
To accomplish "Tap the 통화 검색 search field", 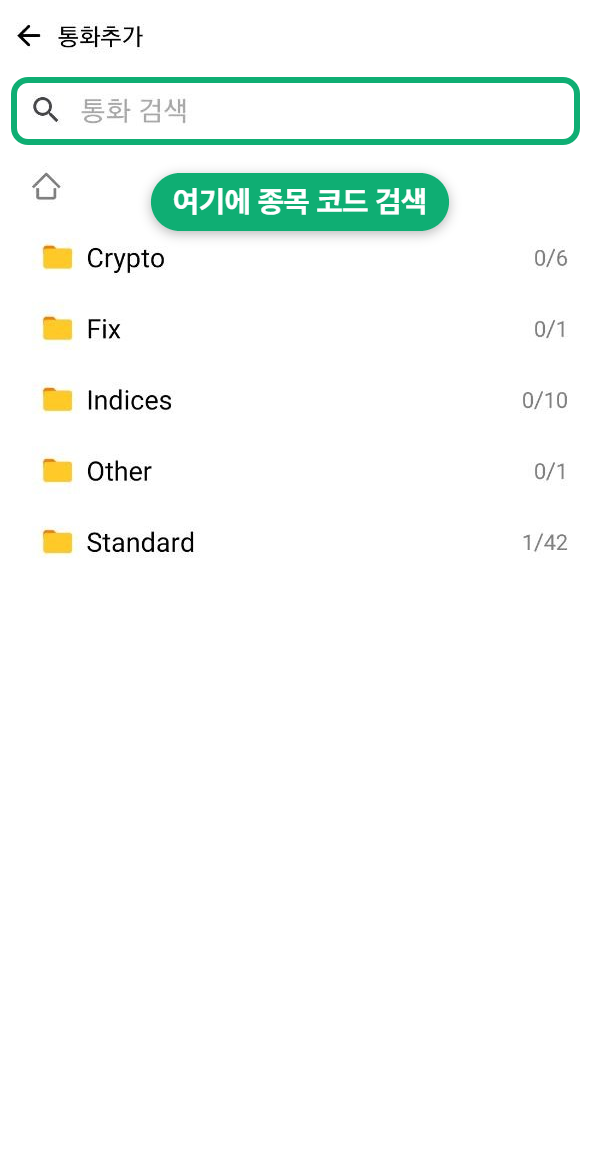I will [296, 111].
